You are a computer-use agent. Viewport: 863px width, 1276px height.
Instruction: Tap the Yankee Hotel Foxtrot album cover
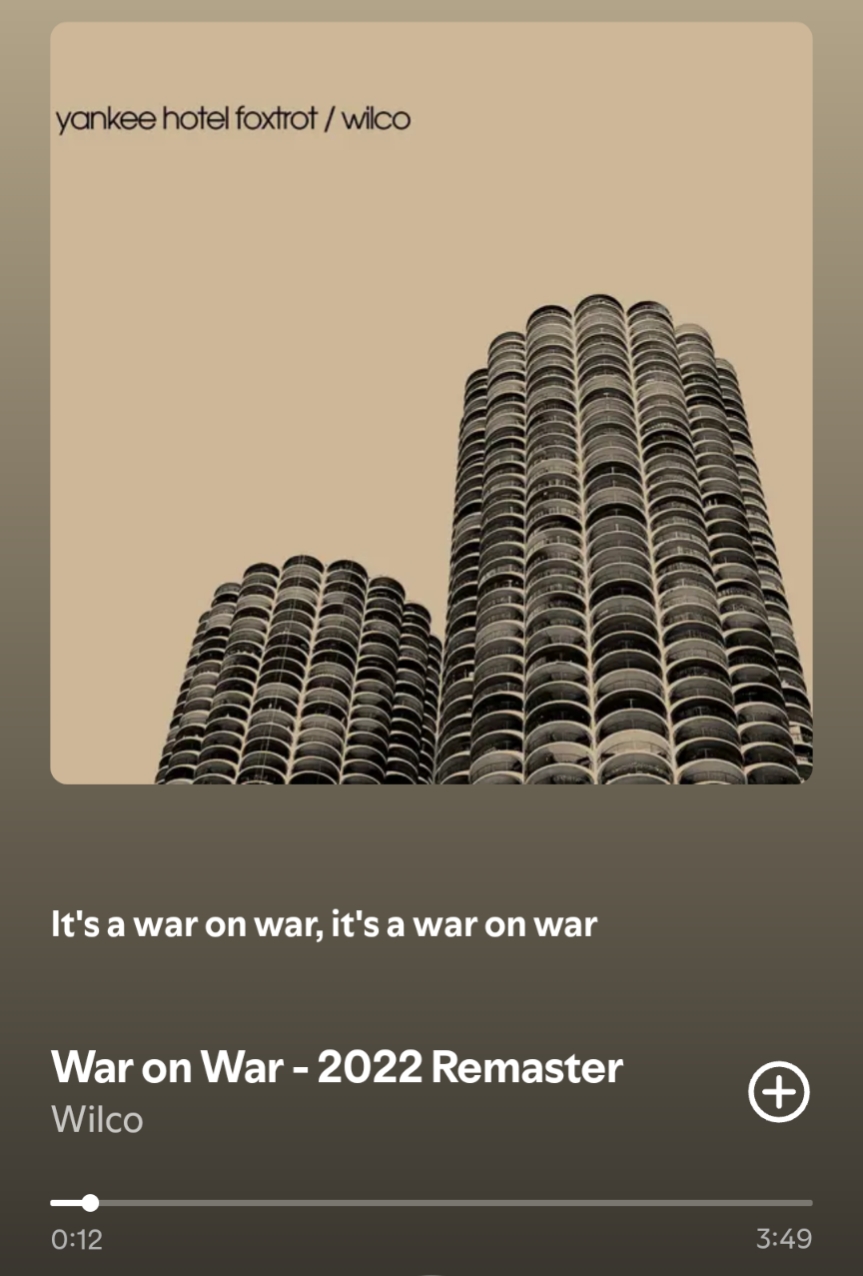tap(431, 403)
